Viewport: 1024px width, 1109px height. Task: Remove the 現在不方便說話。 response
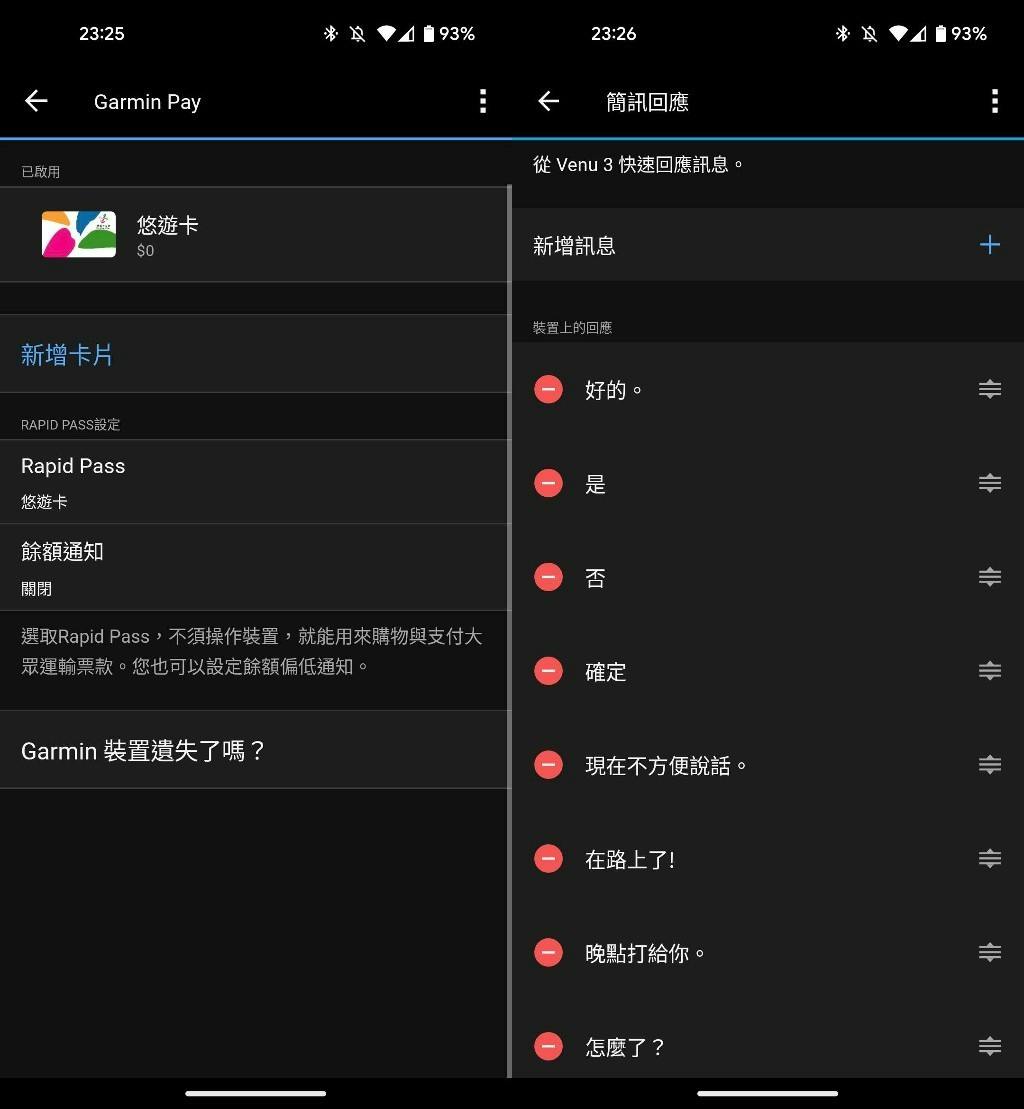548,765
